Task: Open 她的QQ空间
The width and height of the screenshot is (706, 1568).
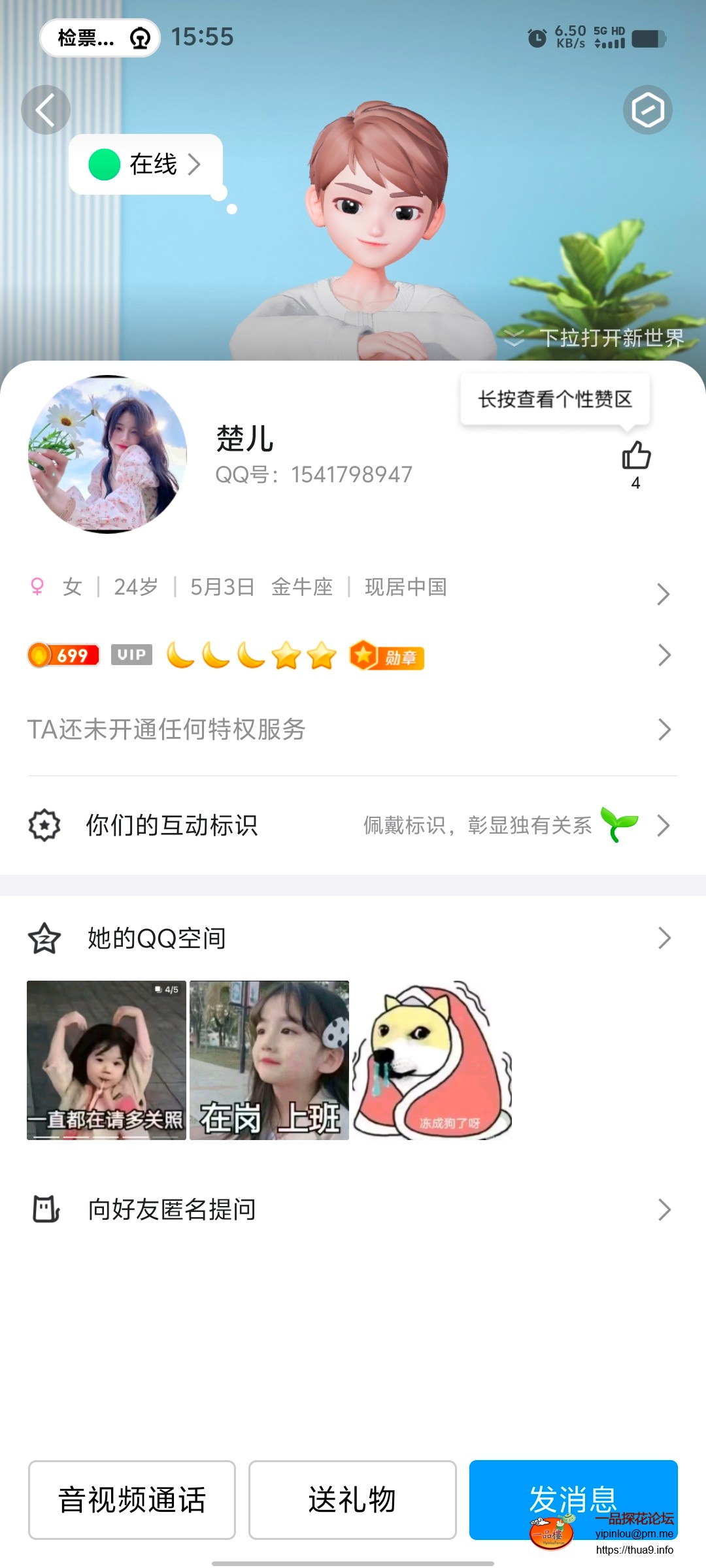Action: 353,938
